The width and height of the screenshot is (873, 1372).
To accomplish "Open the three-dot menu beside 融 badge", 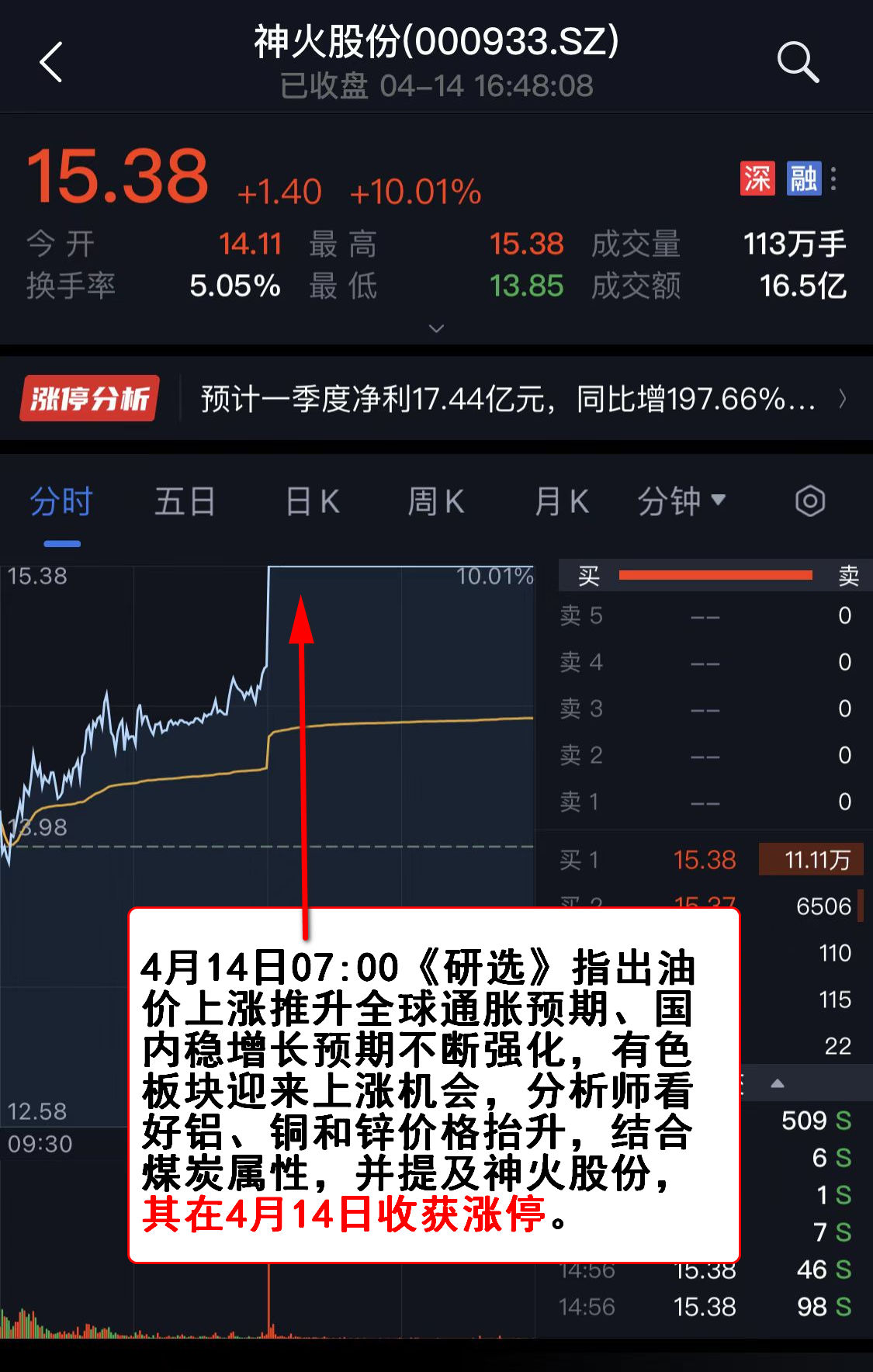I will tap(834, 178).
